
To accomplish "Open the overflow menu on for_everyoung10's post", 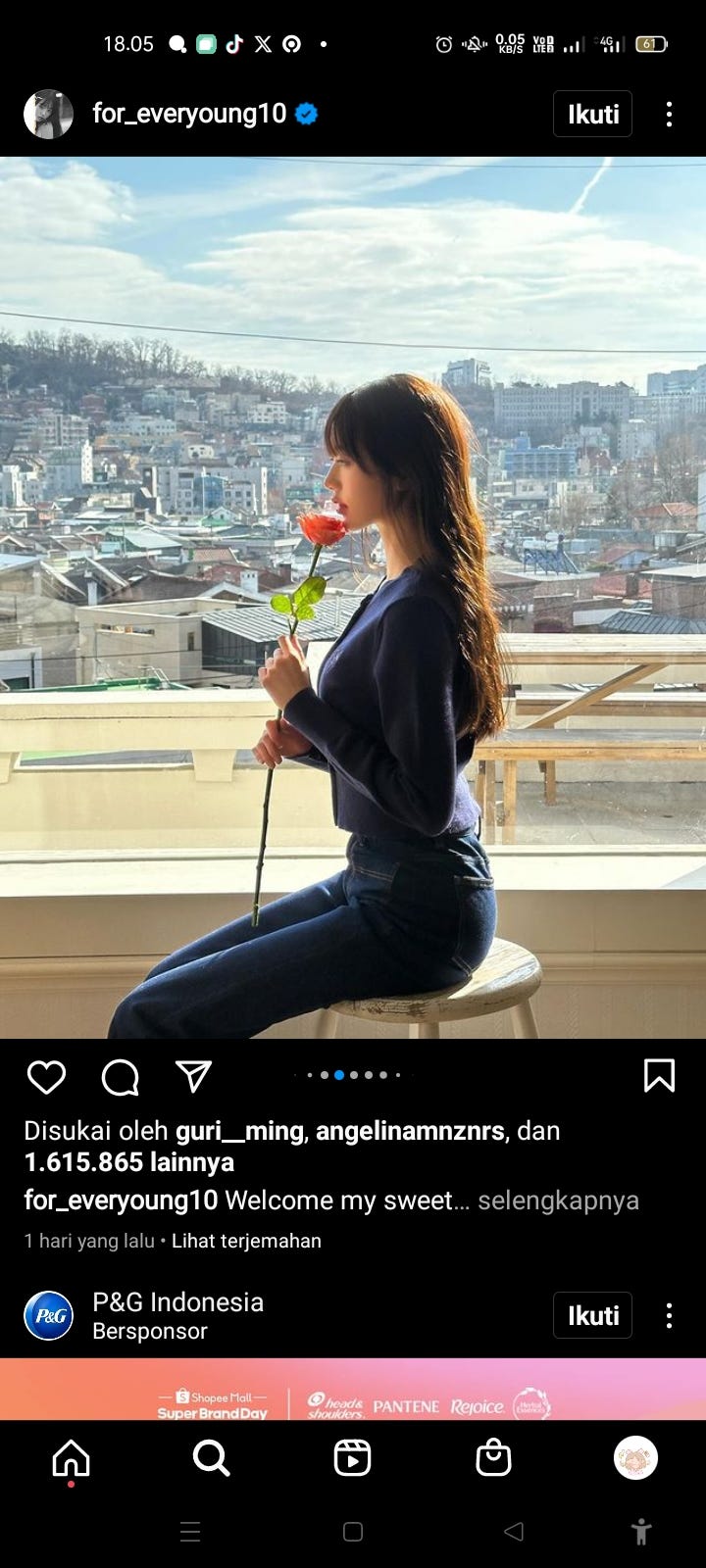I will pyautogui.click(x=669, y=115).
